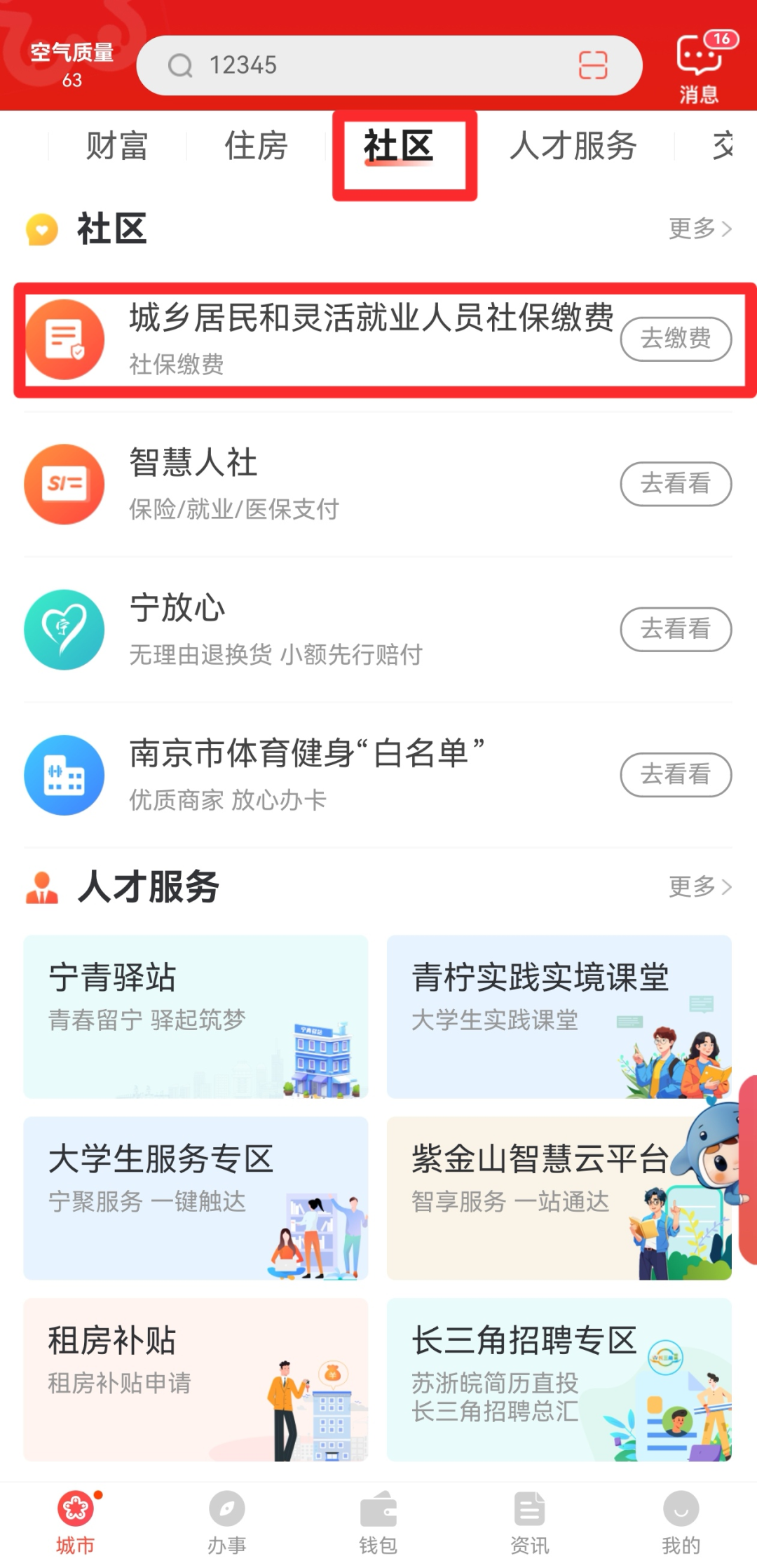Open the 长三角招聘专区 card

(559, 1379)
